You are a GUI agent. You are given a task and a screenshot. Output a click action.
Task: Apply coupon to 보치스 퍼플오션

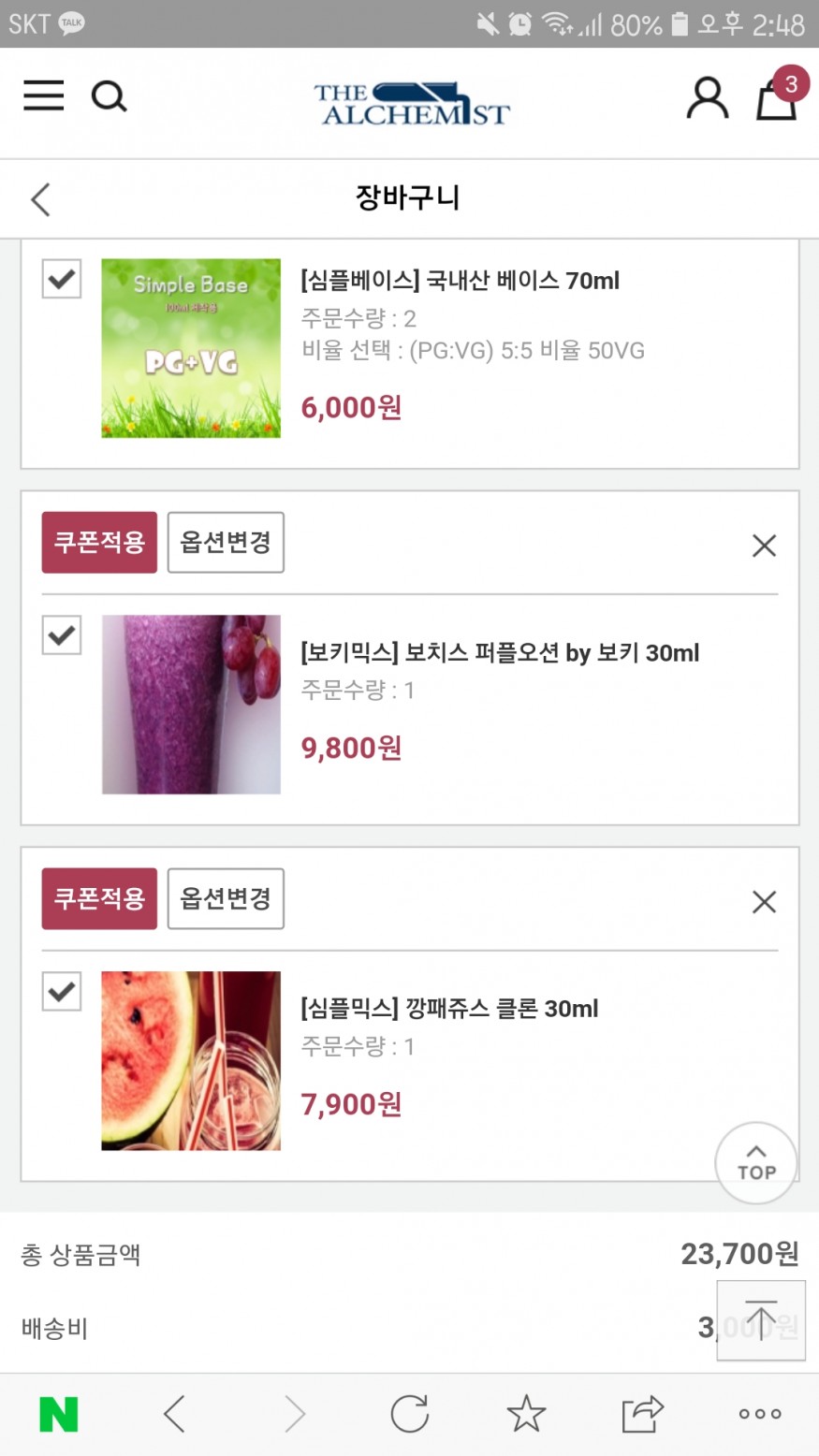click(99, 543)
